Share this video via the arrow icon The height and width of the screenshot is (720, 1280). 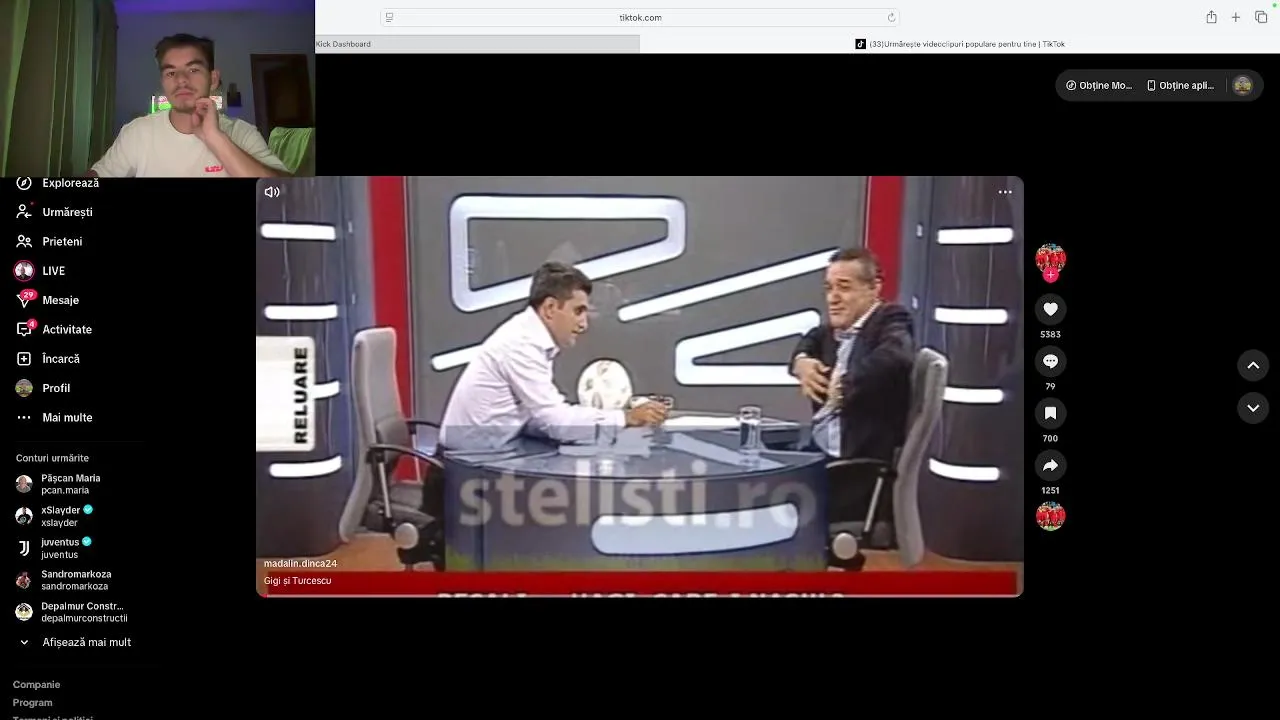[x=1050, y=465]
